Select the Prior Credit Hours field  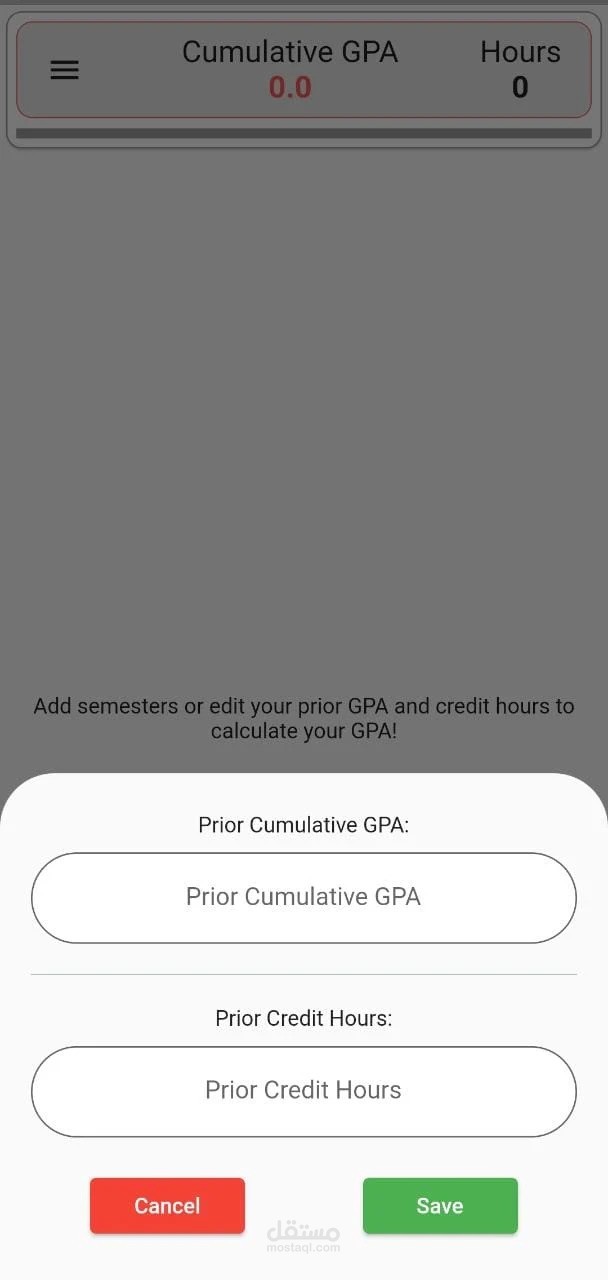(x=304, y=1091)
